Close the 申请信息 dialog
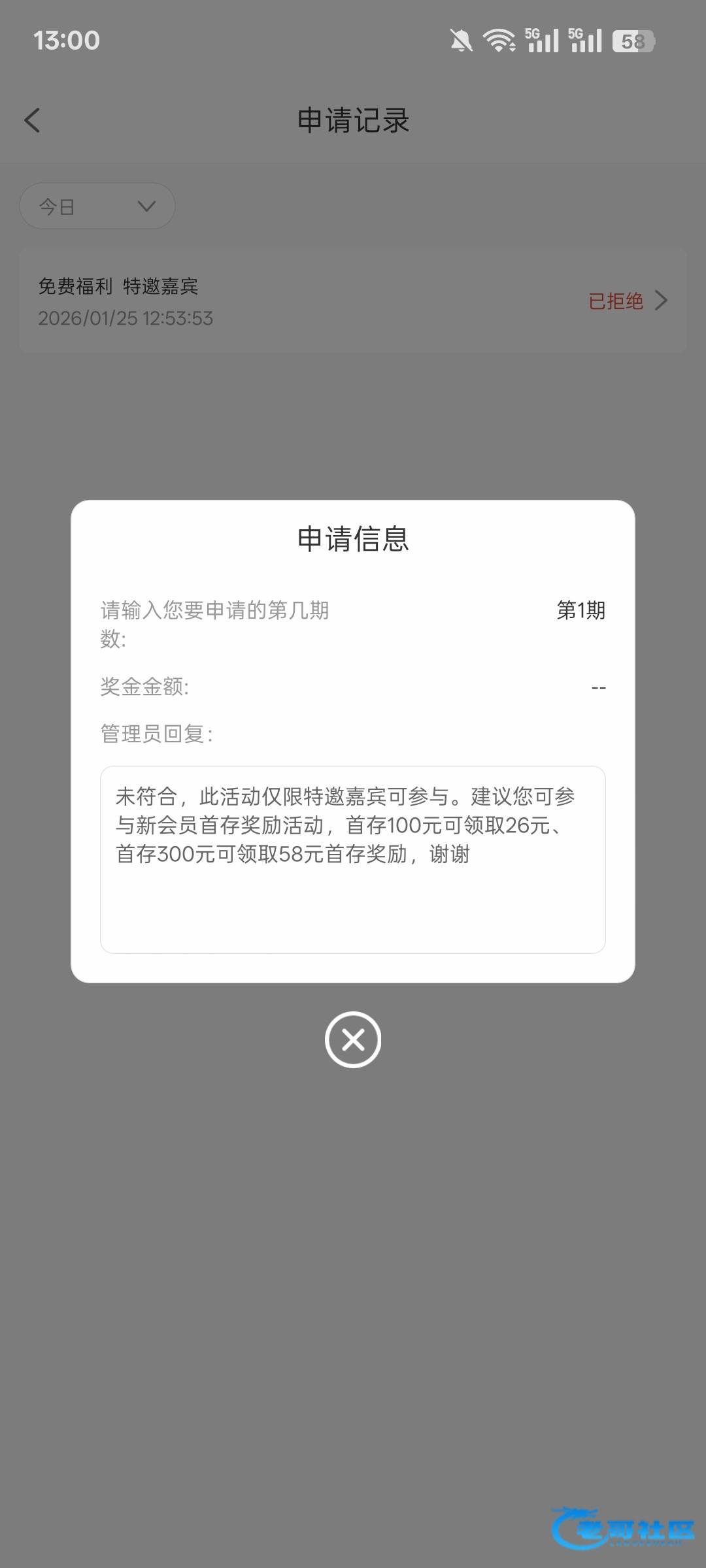 coord(353,1039)
